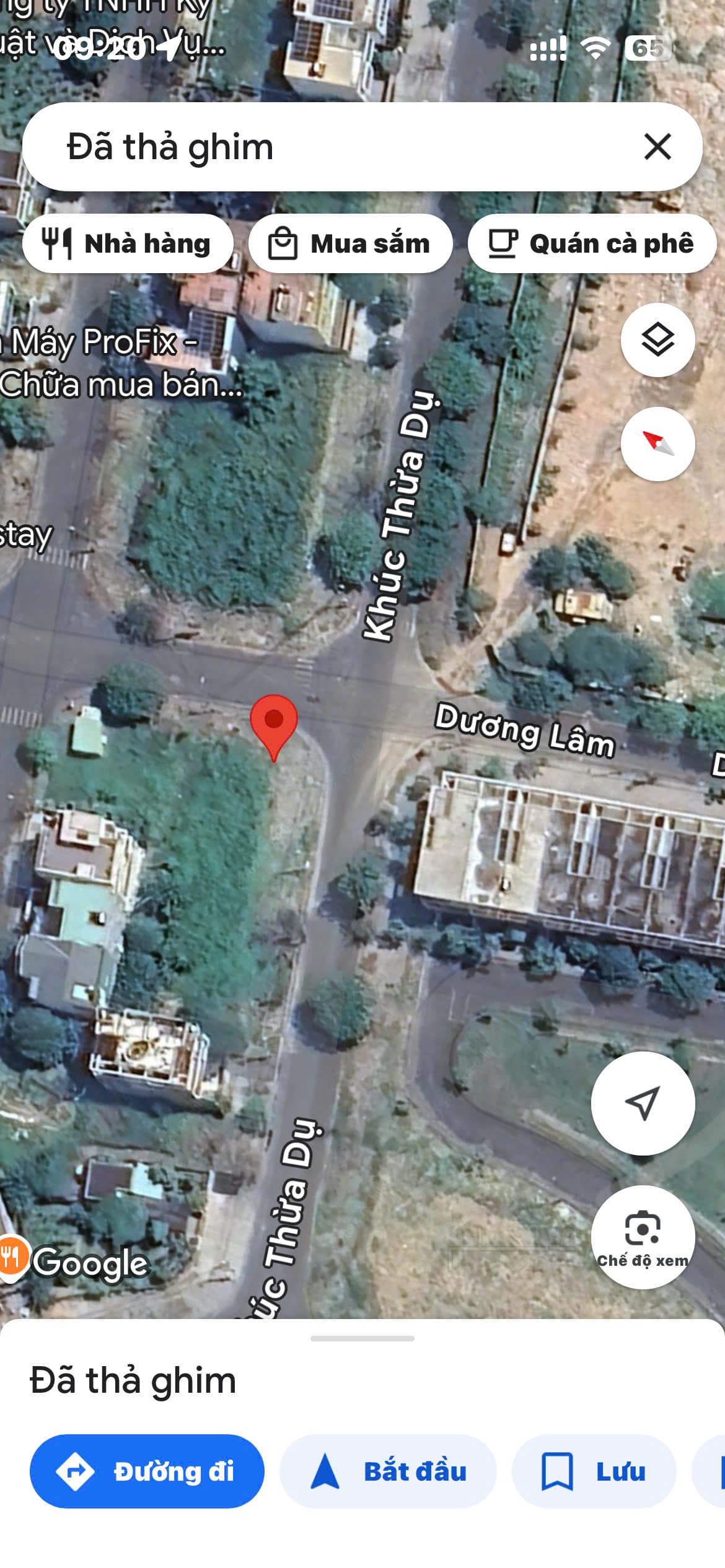Clear the dropped pin with the X
This screenshot has width=725, height=1568.
657,147
